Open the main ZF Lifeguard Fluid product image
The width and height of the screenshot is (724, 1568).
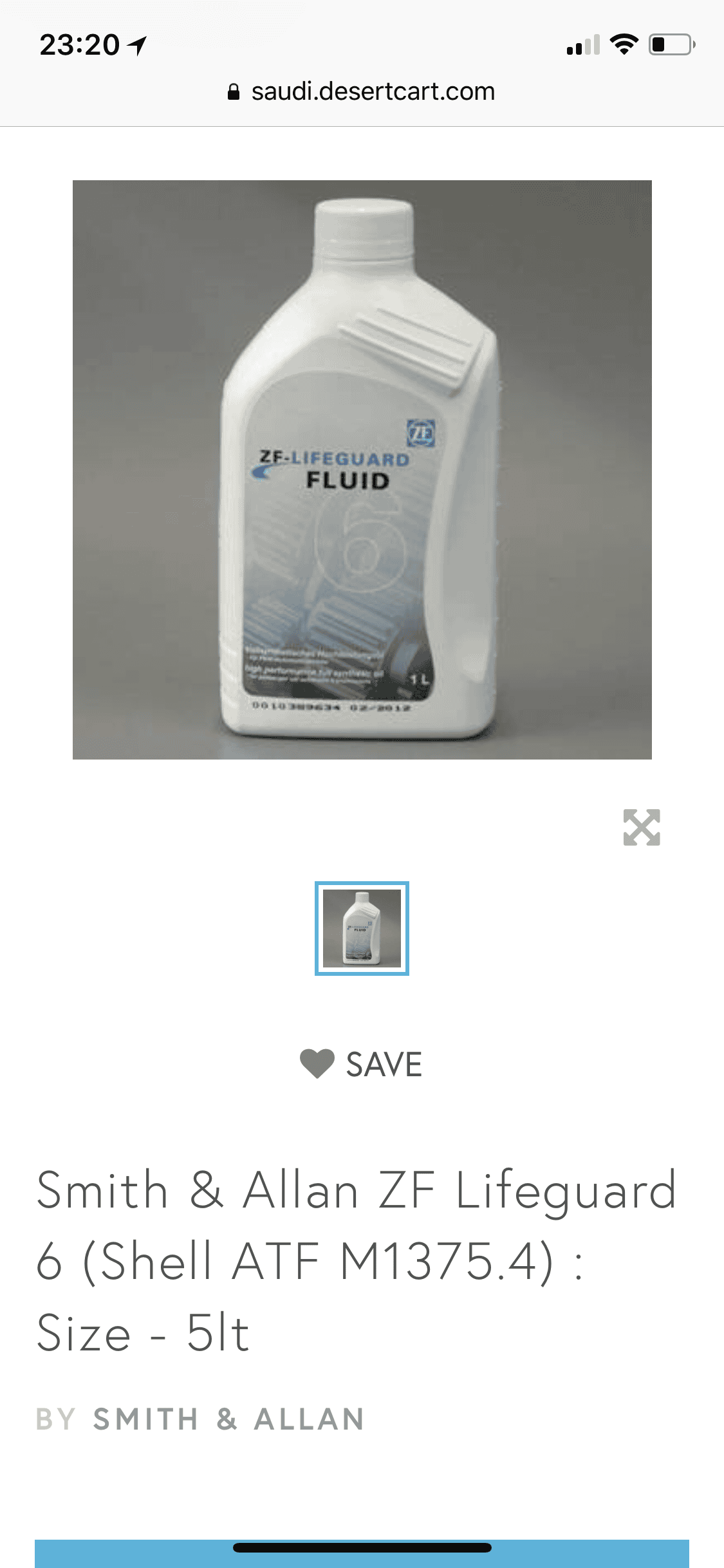362,470
